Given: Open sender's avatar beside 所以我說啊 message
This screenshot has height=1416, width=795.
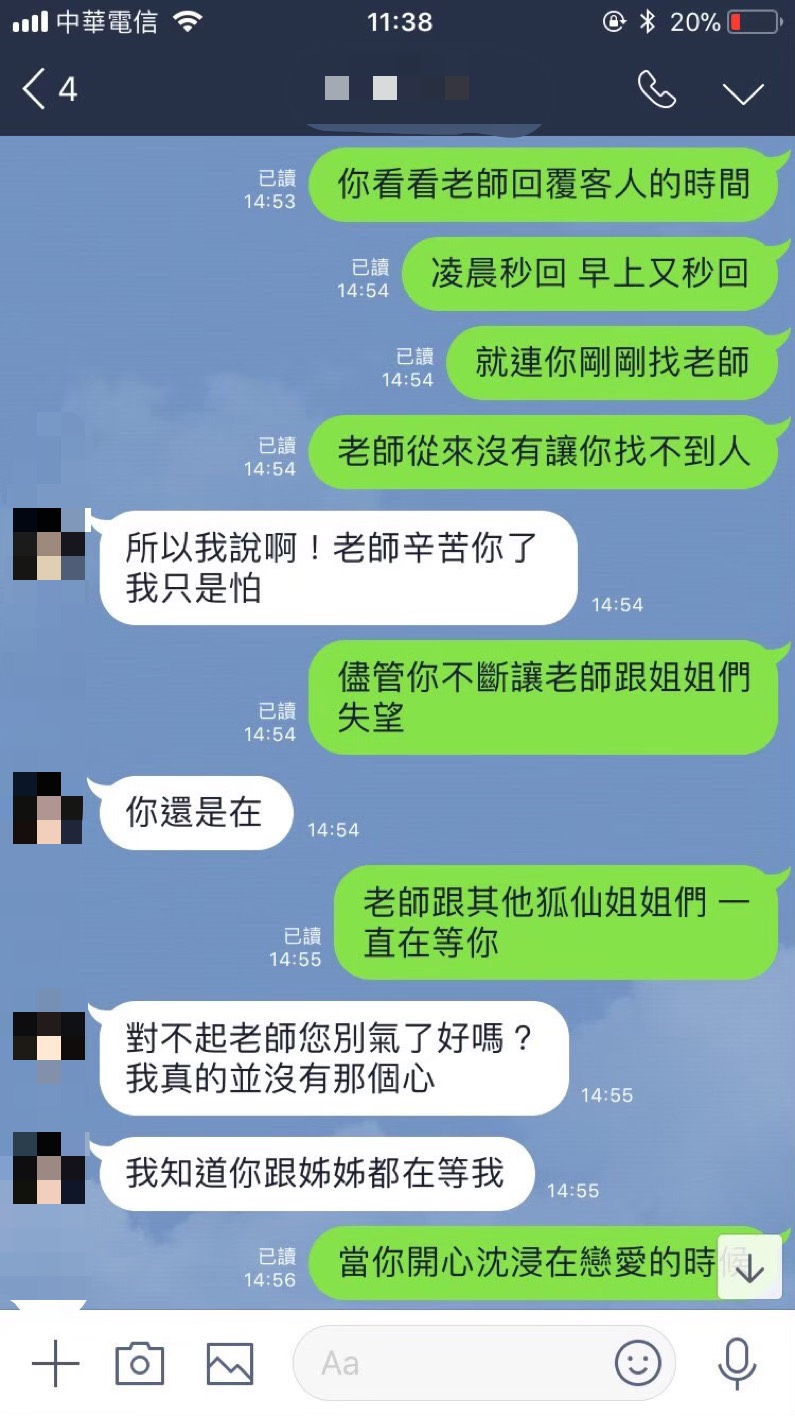Looking at the screenshot, I should 49,545.
